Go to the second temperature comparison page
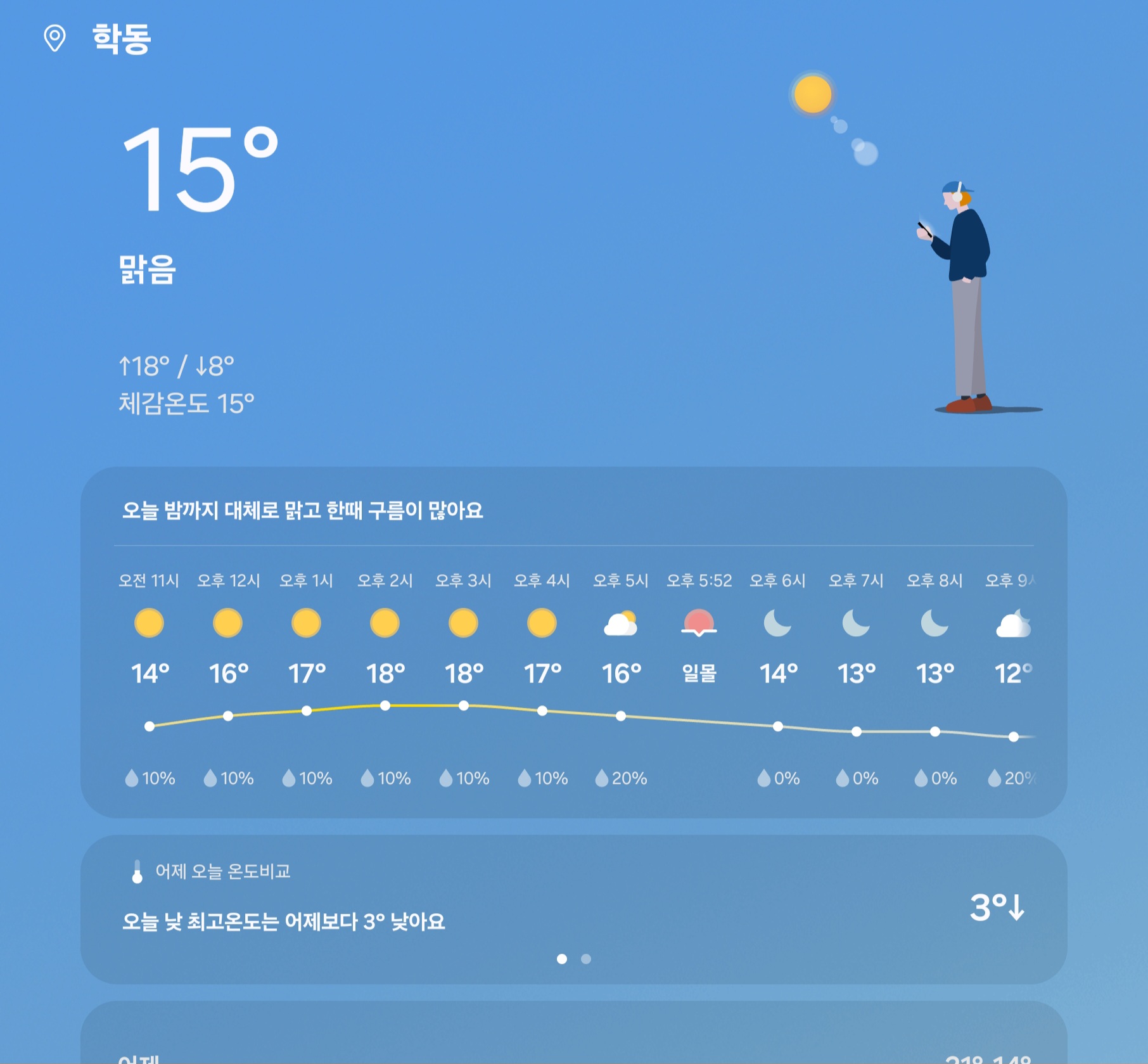 (586, 959)
